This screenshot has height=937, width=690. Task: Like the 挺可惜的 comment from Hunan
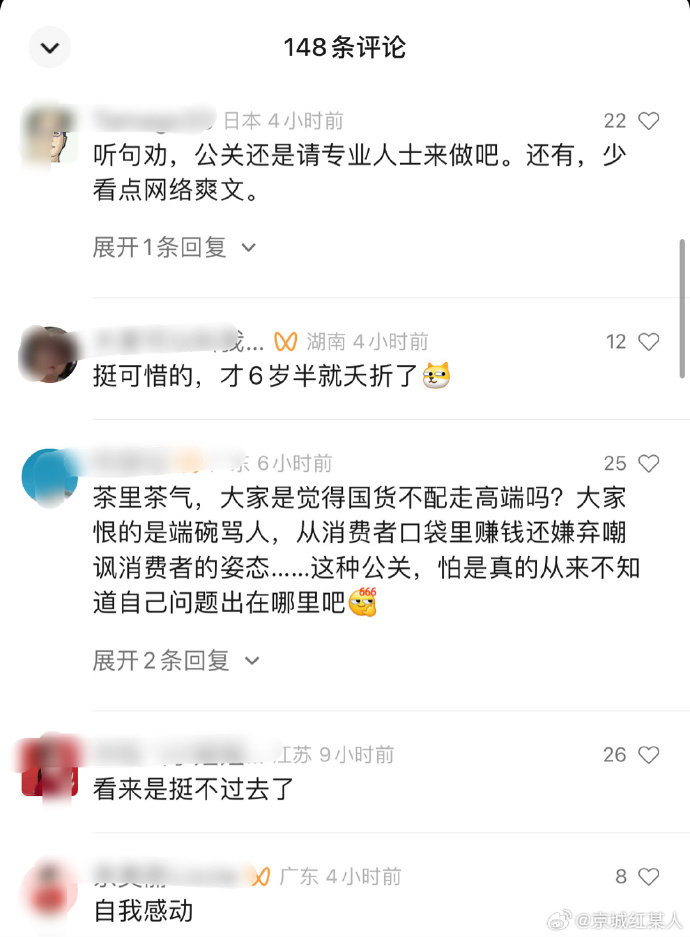[648, 342]
